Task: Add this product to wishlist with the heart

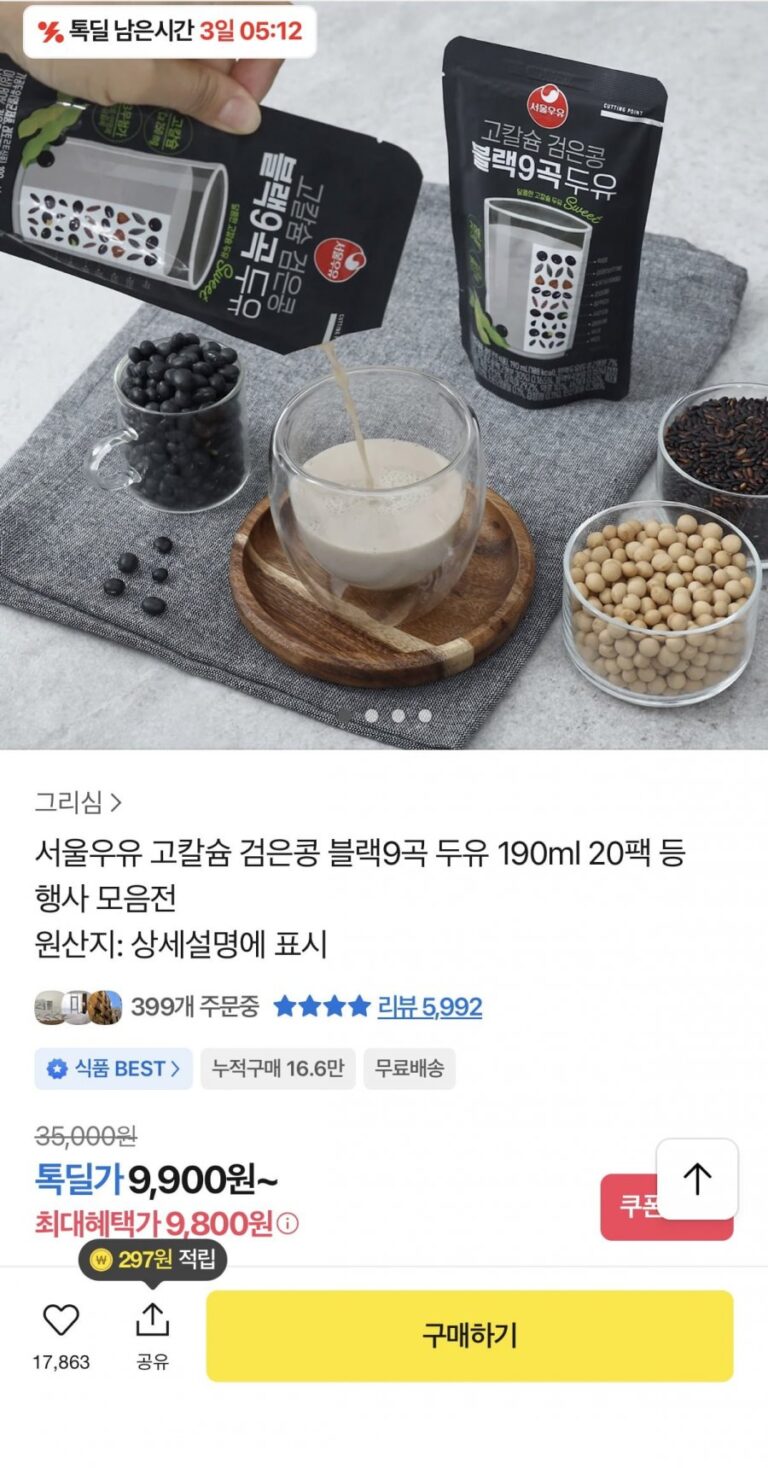Action: [x=61, y=1321]
